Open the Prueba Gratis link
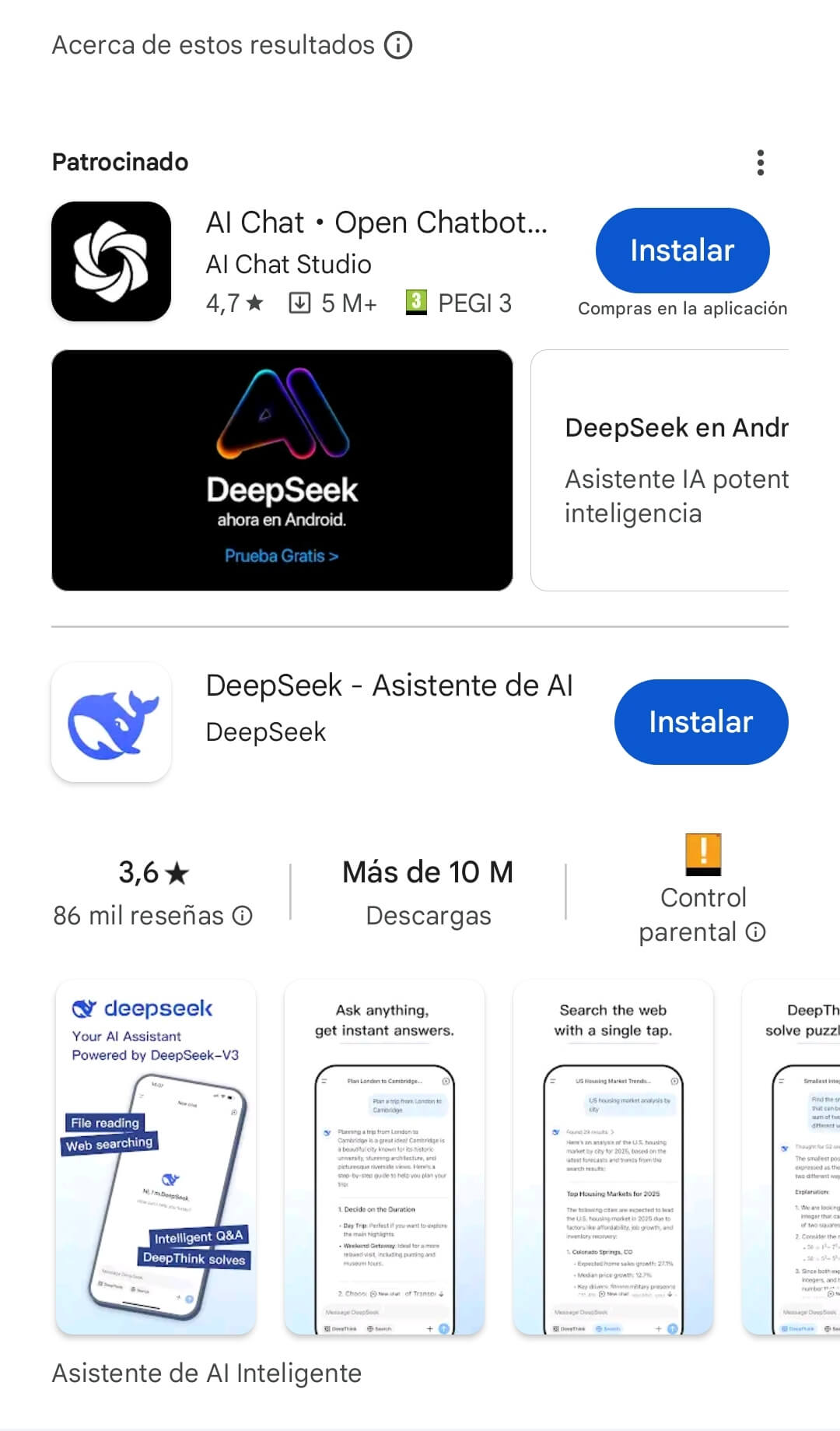840x1431 pixels. coord(282,555)
